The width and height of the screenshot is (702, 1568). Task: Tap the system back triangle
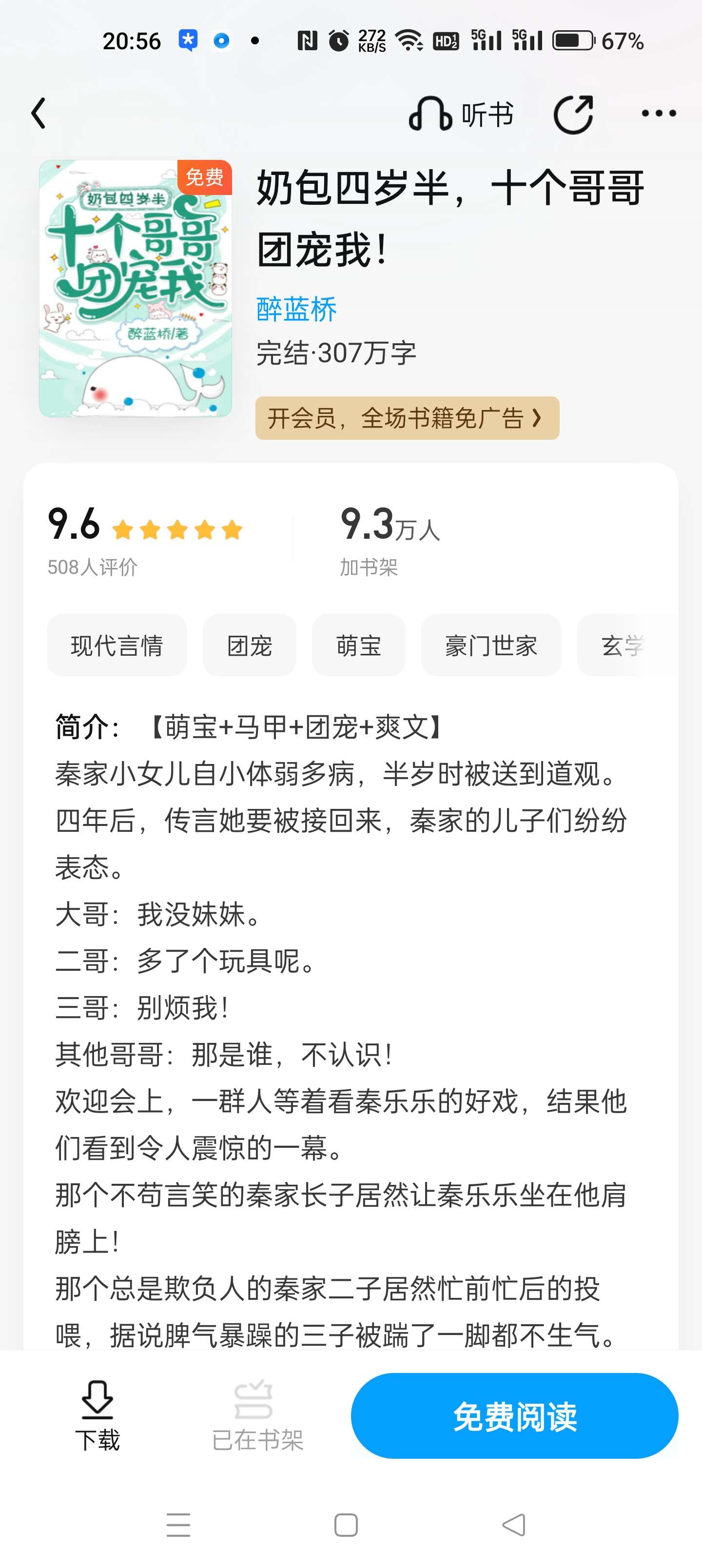click(x=514, y=1525)
